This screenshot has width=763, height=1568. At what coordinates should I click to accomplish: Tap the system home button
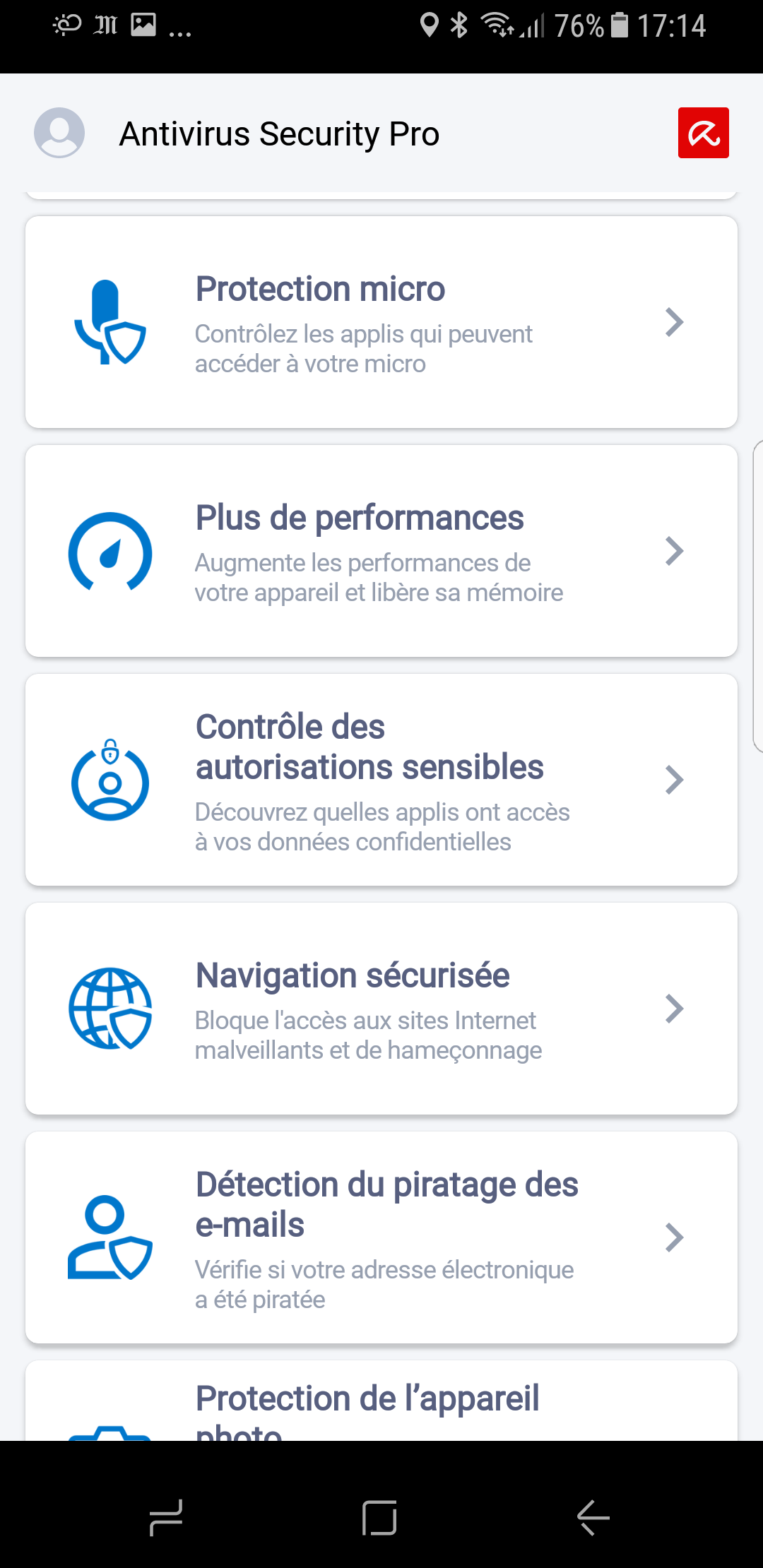(379, 1517)
